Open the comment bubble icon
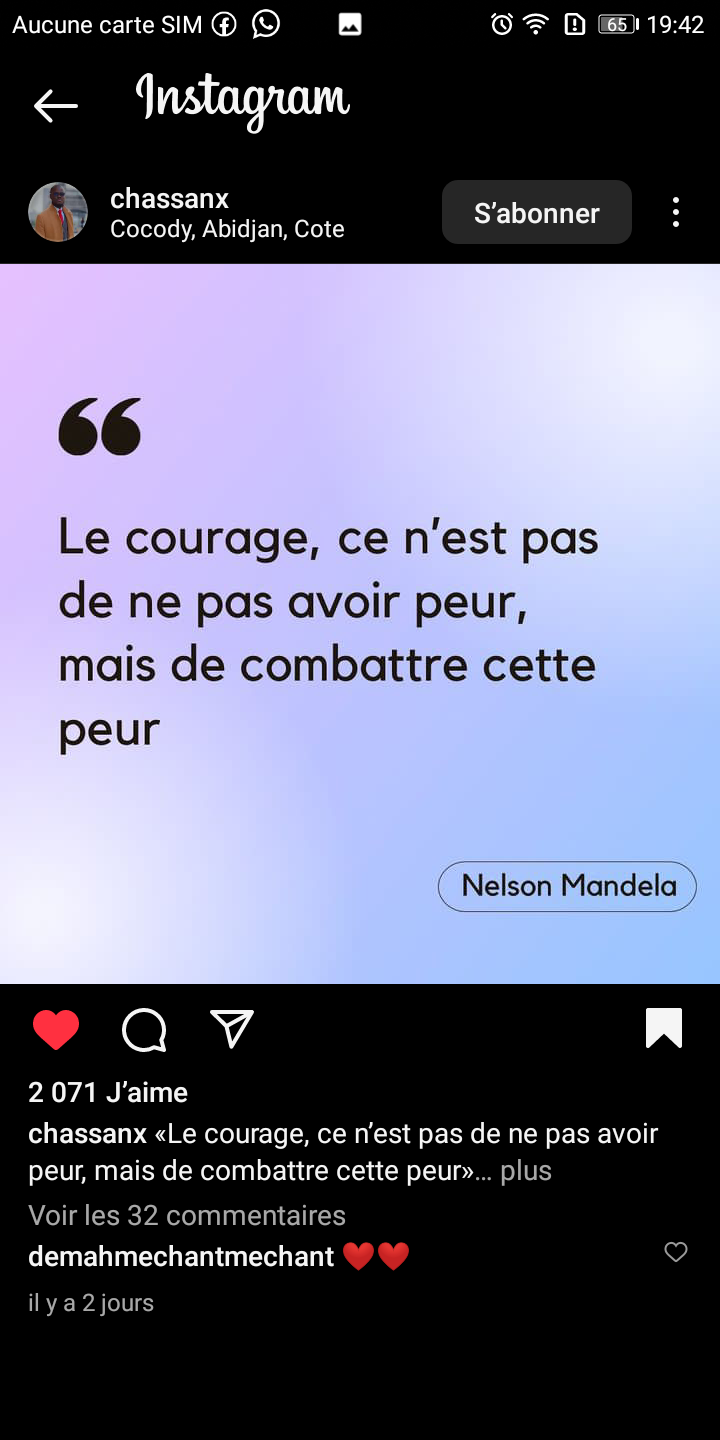The image size is (720, 1440). (x=144, y=1029)
